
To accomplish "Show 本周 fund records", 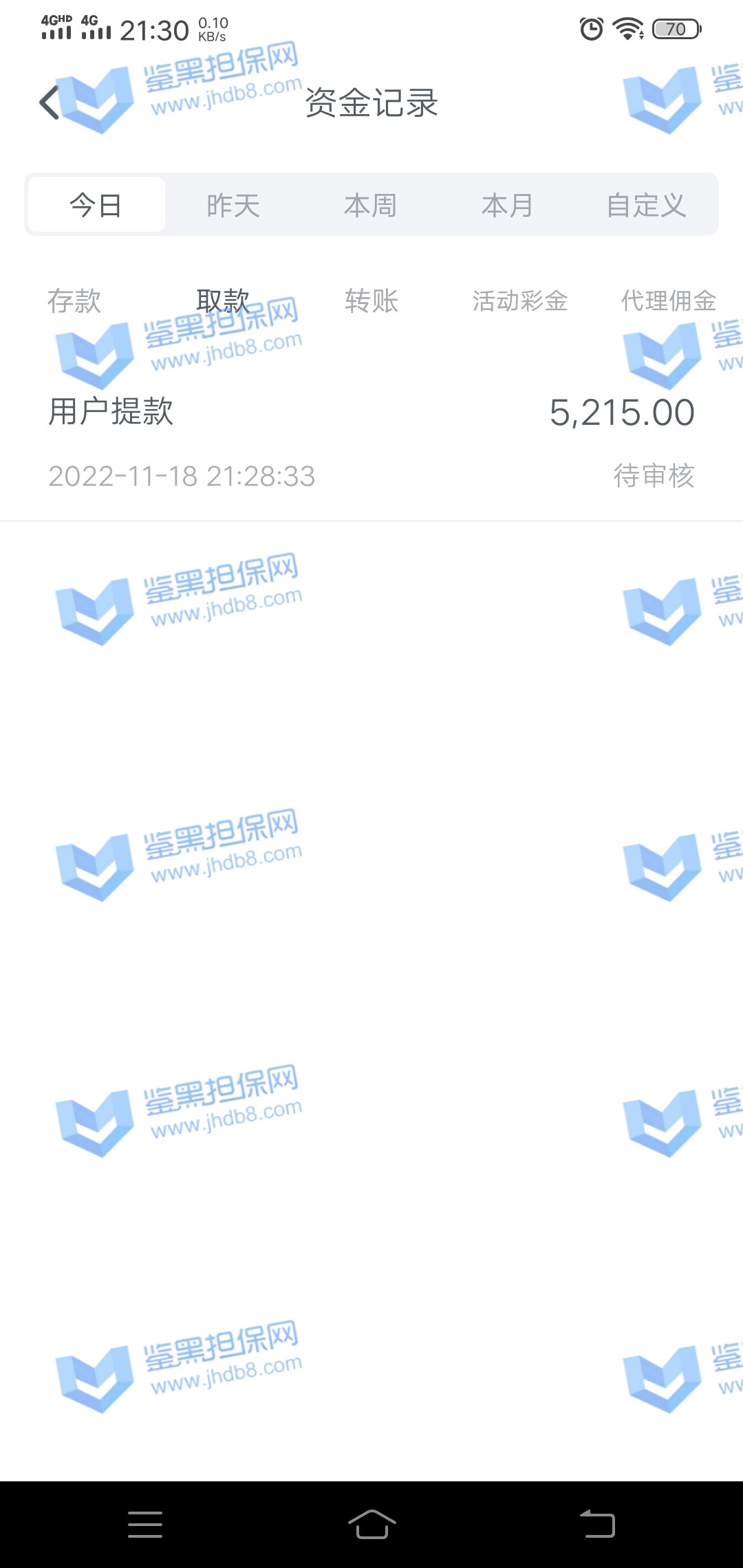I will click(x=370, y=205).
